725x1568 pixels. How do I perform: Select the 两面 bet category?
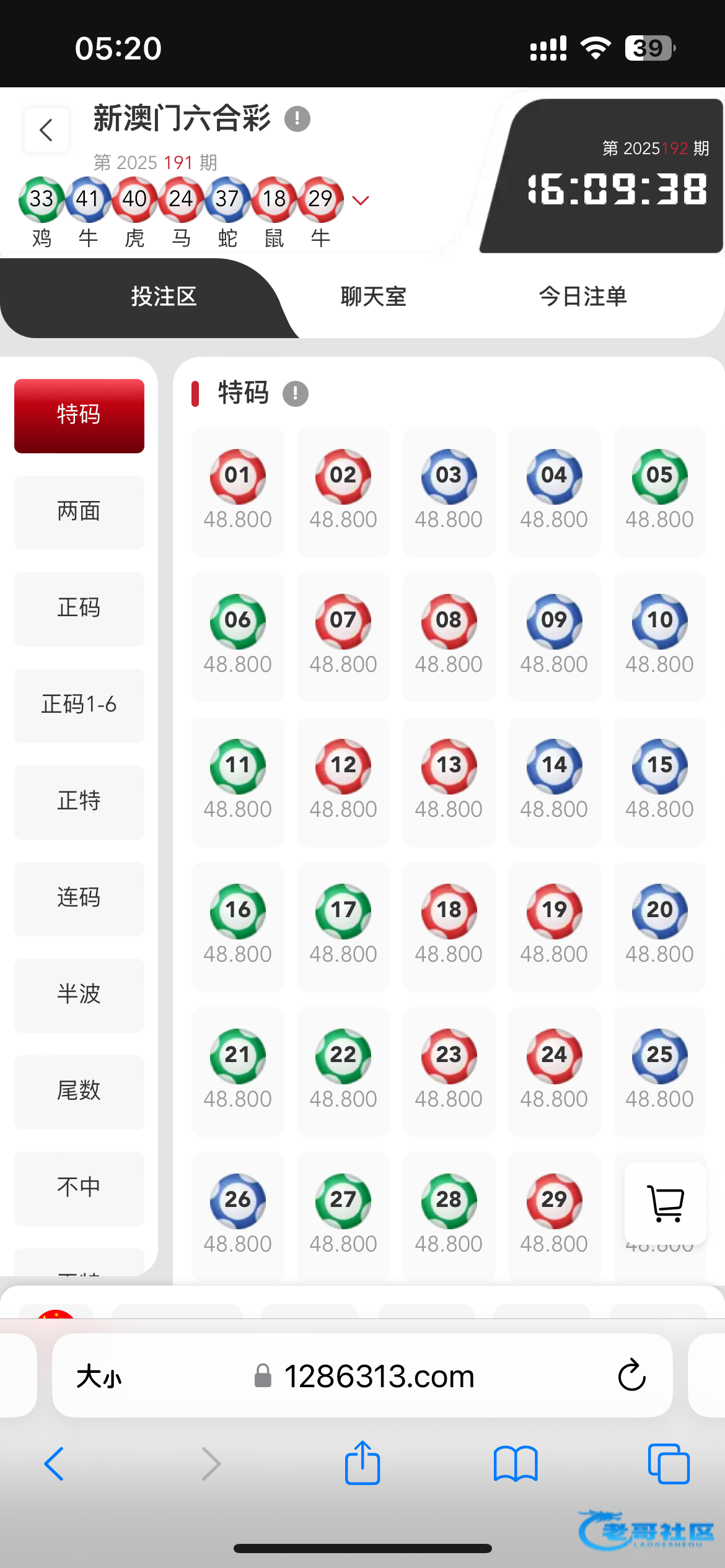tap(79, 512)
